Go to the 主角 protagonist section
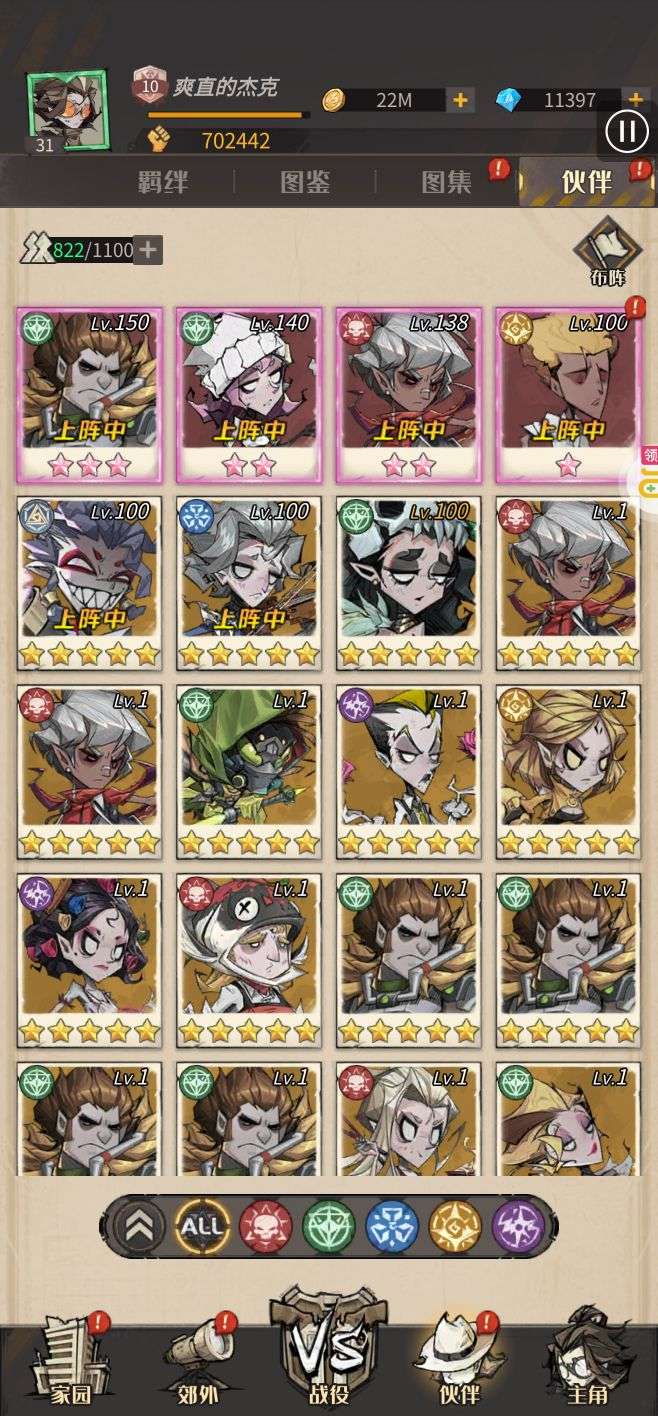This screenshot has width=658, height=1416. pos(590,1360)
